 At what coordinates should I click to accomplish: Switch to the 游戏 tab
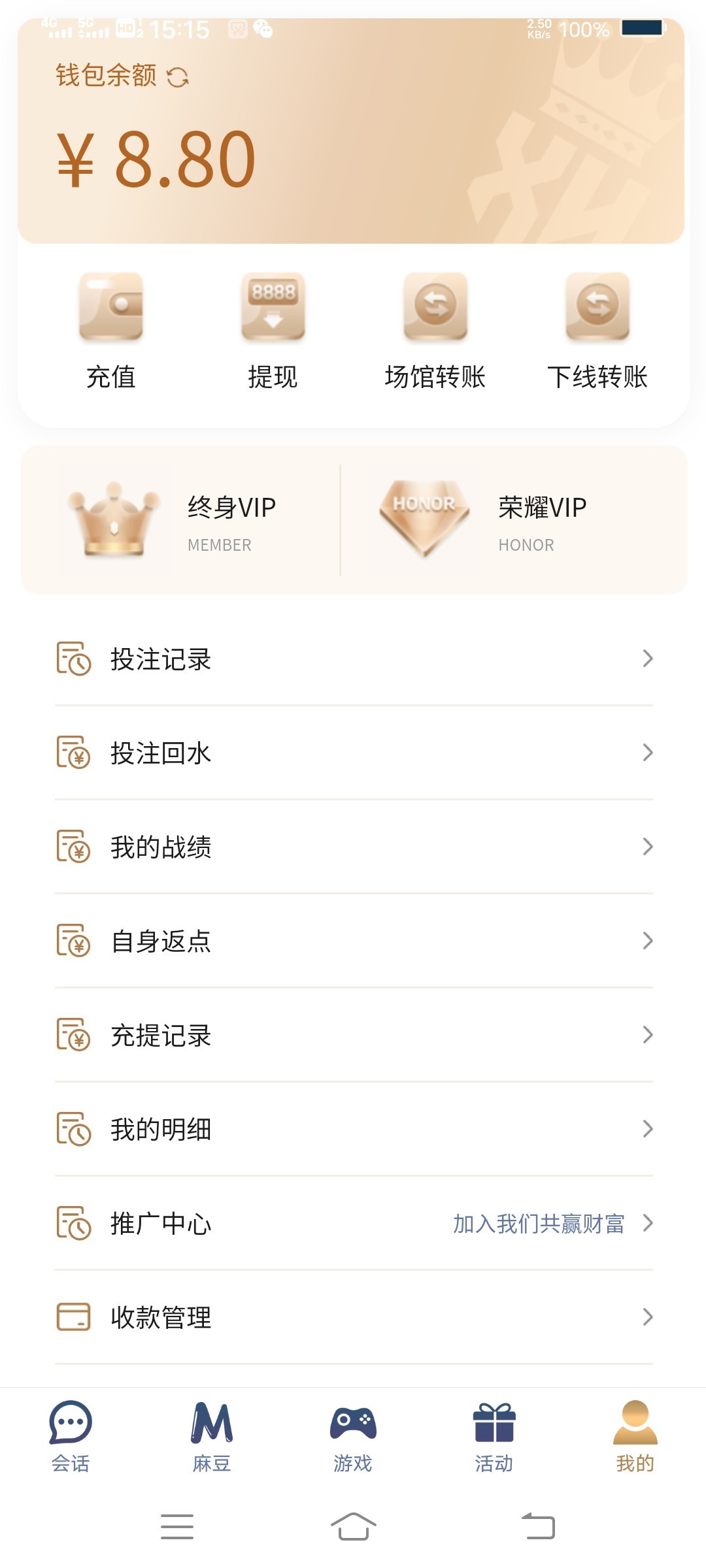(x=353, y=1436)
